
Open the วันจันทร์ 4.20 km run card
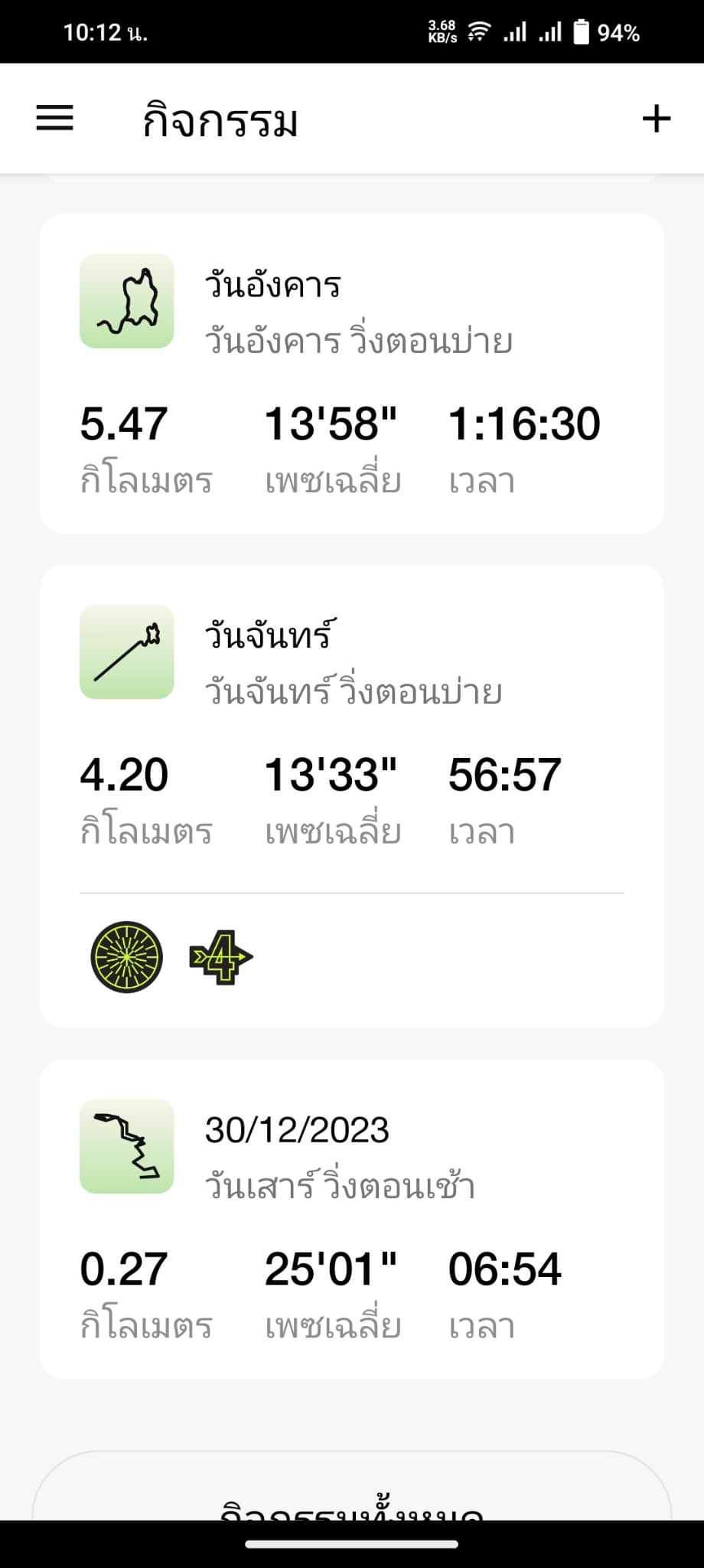point(352,796)
